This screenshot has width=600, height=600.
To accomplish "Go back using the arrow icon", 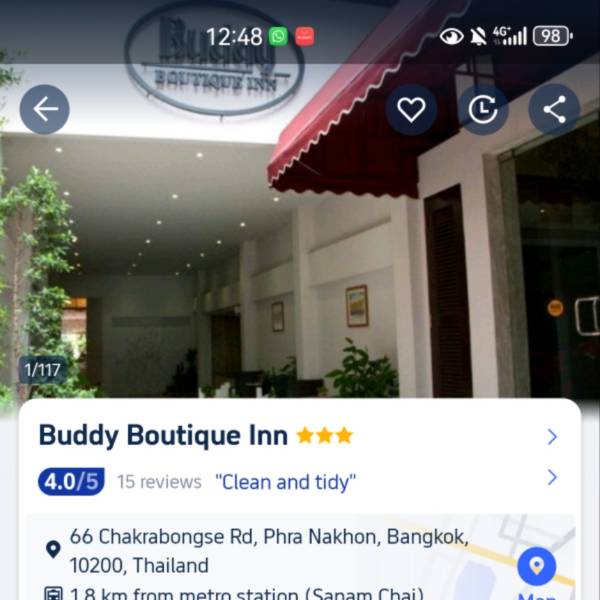I will click(x=45, y=110).
